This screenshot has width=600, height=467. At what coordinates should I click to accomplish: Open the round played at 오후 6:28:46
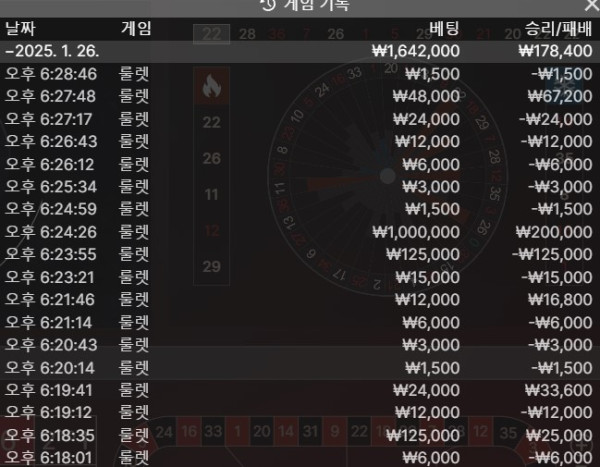(300, 74)
